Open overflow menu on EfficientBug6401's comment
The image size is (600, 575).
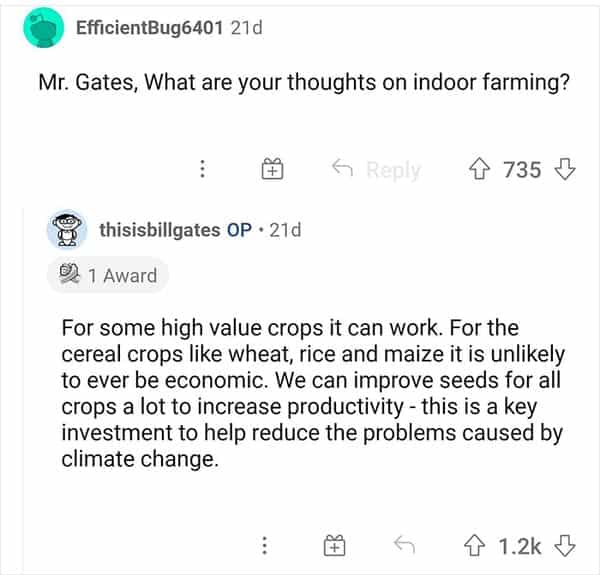(202, 170)
